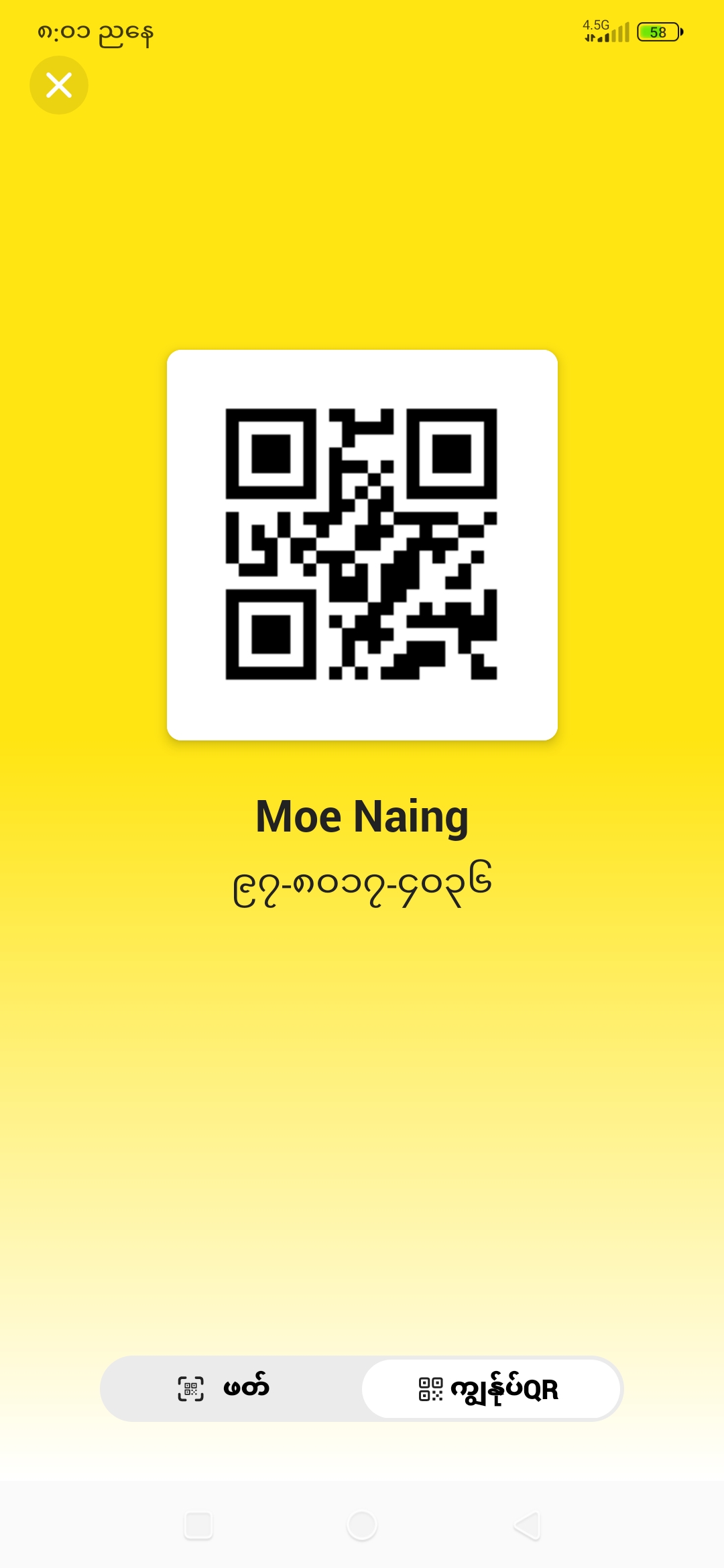Close the QR code screen
Image resolution: width=724 pixels, height=1568 pixels.
59,85
